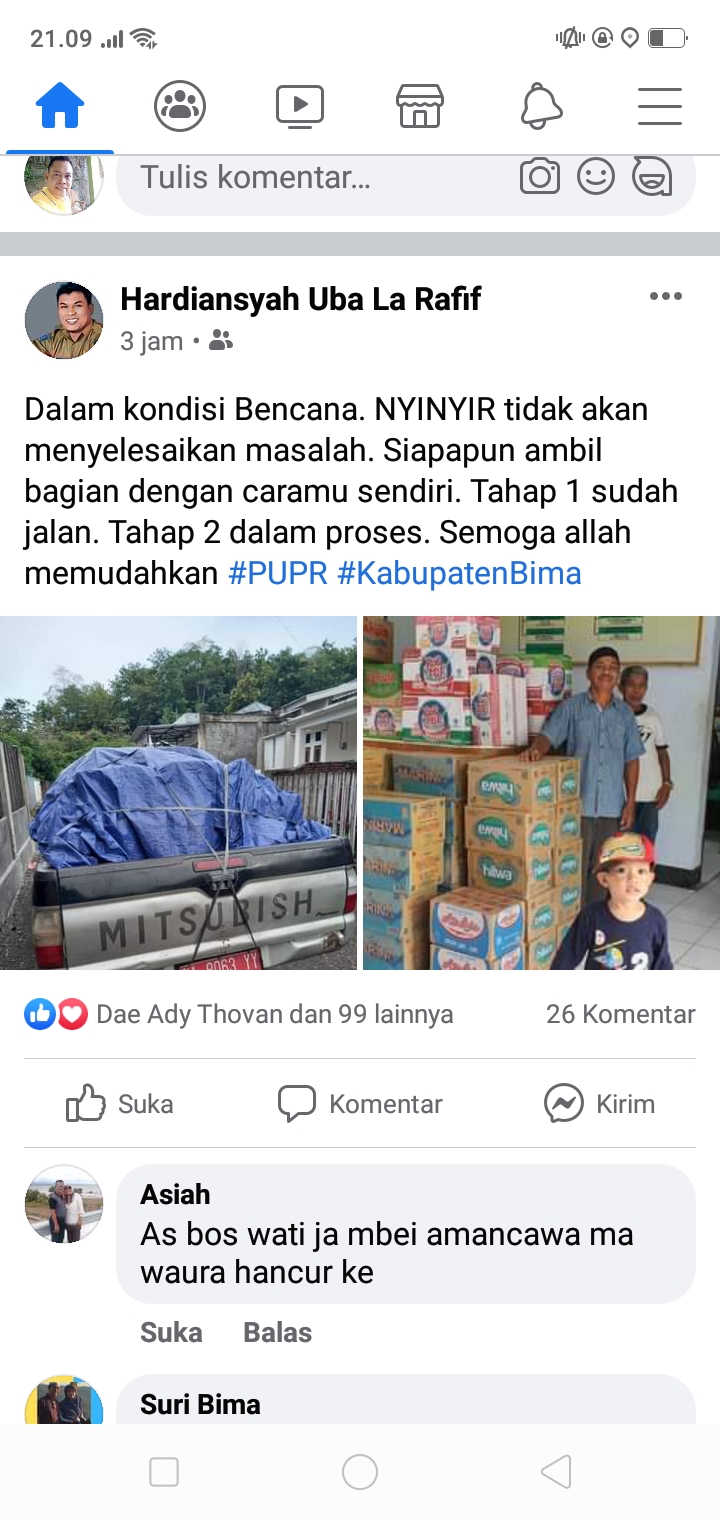
Task: Open the hamburger menu tab
Action: 660,105
